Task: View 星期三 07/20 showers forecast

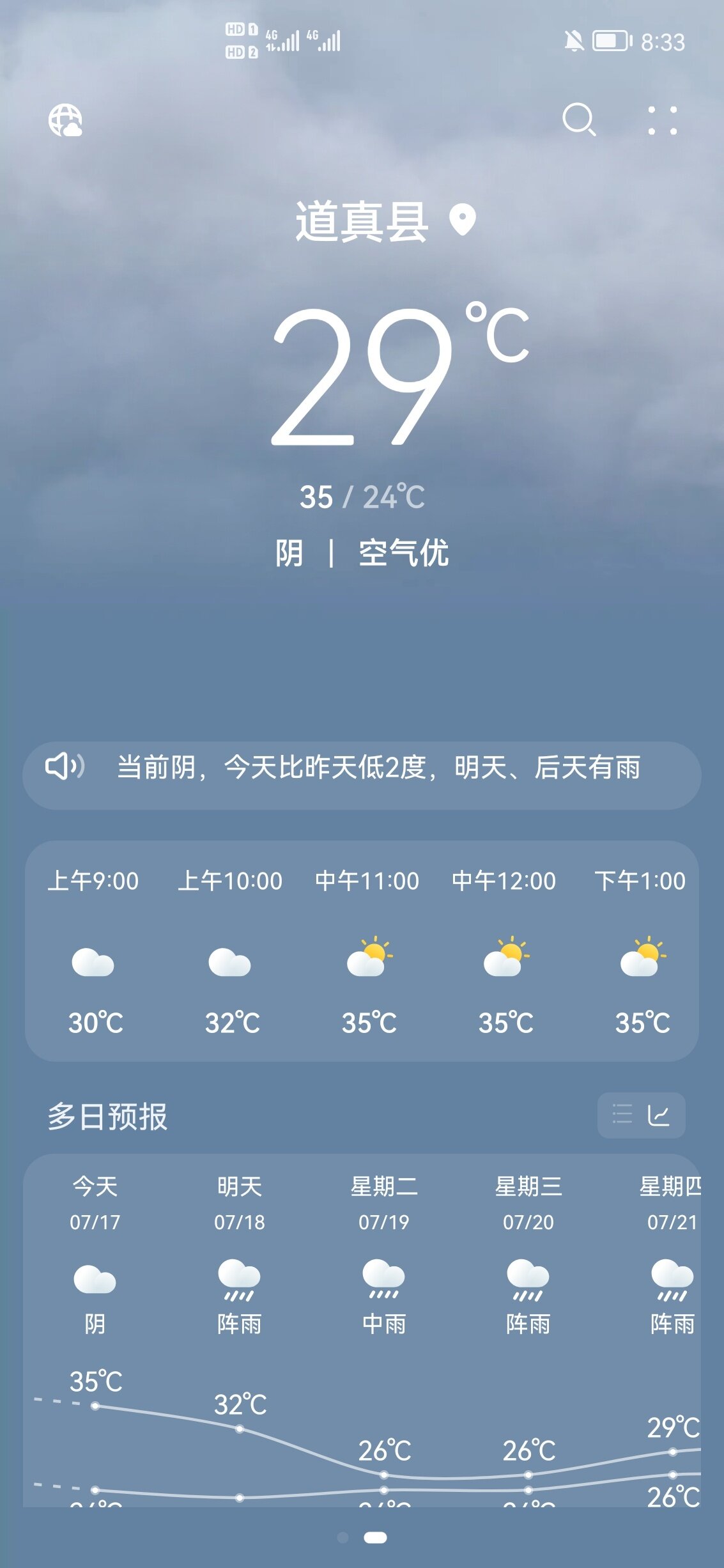Action: pyautogui.click(x=528, y=1253)
